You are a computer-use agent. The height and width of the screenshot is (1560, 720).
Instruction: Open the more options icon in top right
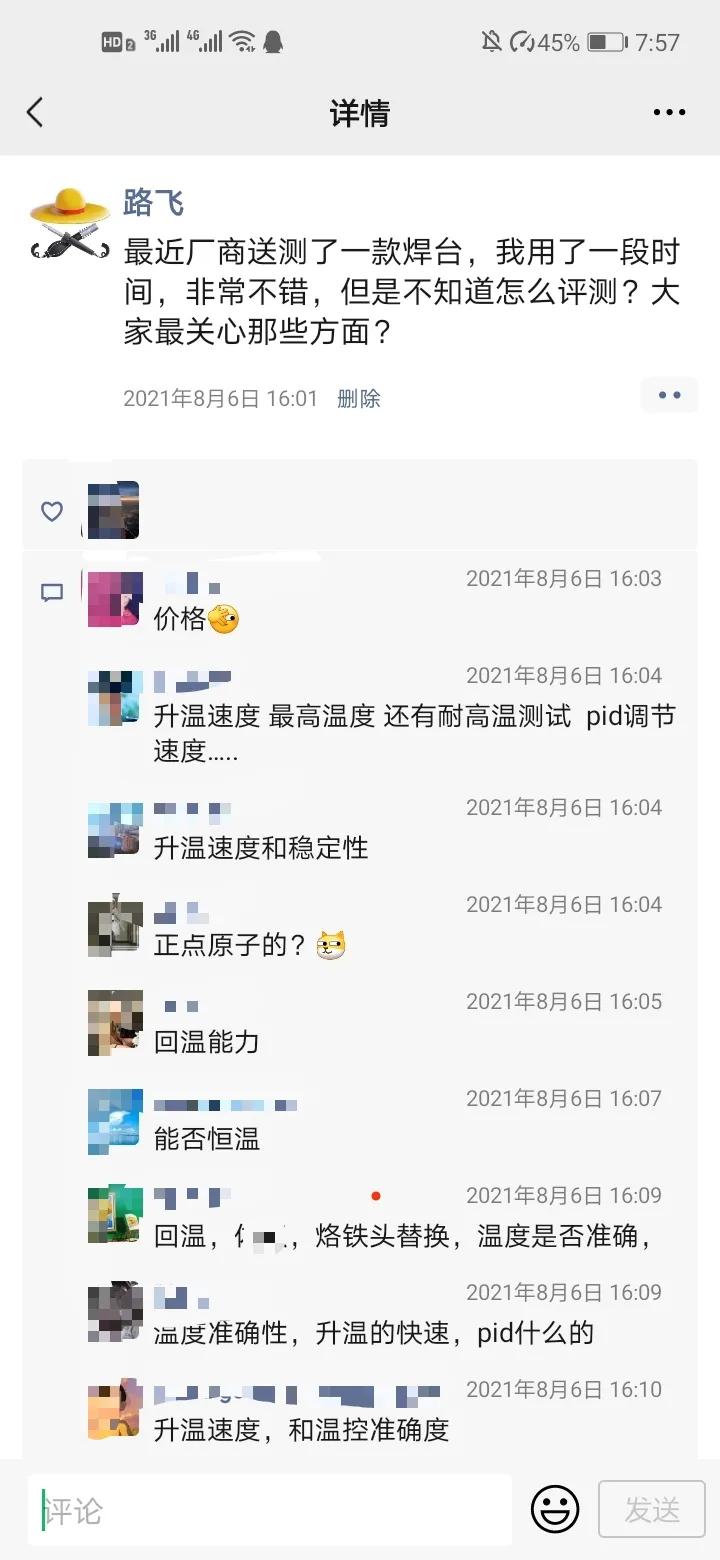pyautogui.click(x=668, y=112)
